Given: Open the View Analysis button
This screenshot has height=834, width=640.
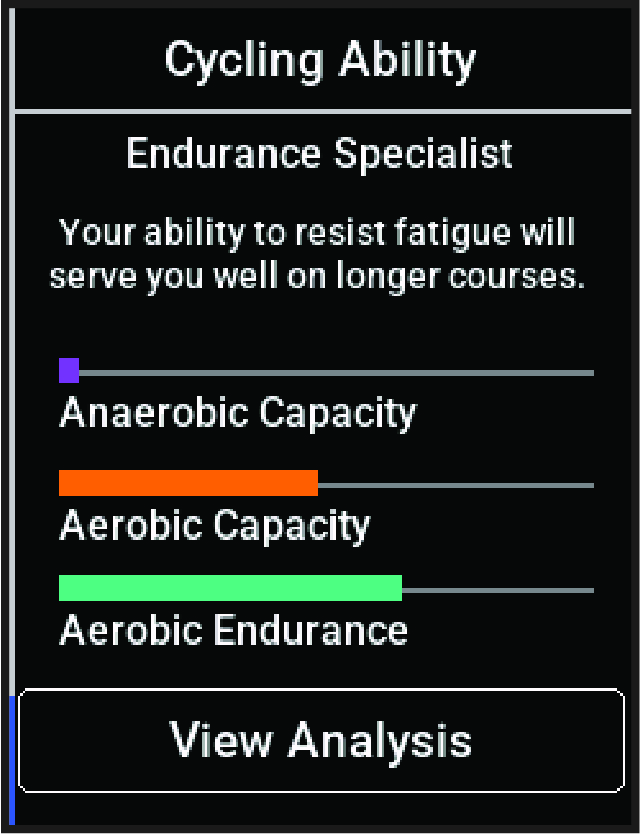Looking at the screenshot, I should point(320,741).
